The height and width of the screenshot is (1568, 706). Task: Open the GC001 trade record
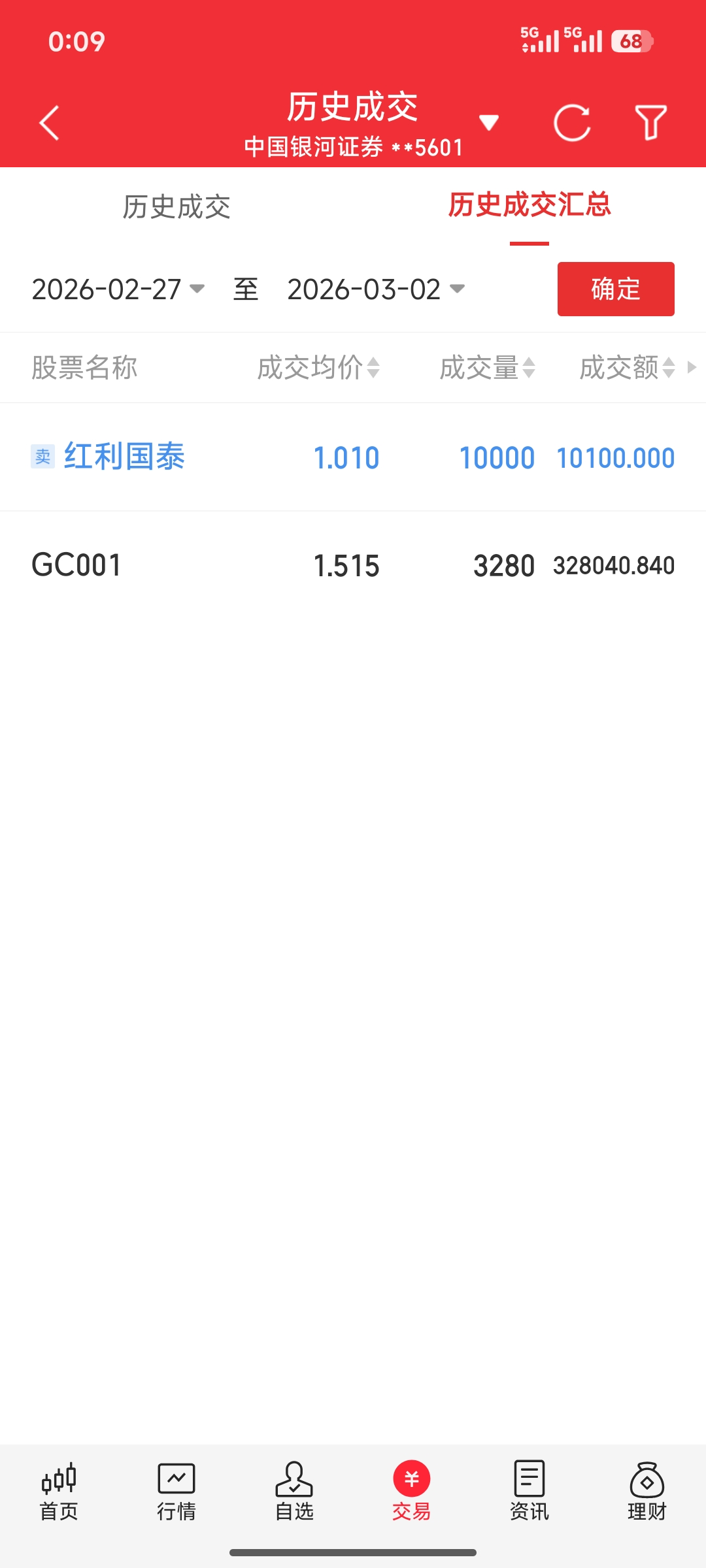click(x=77, y=565)
